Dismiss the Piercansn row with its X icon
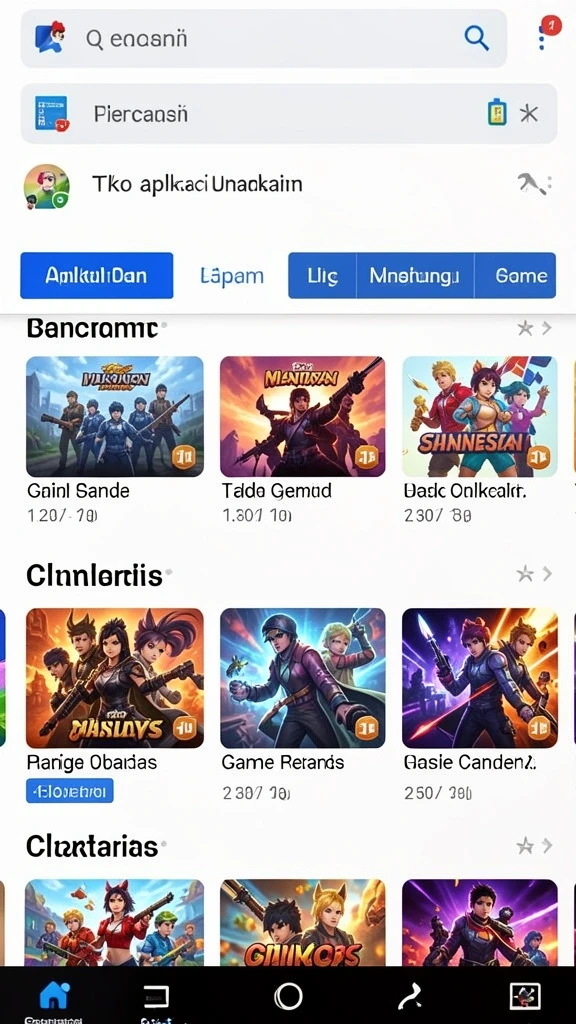Screen dimensions: 576x1024 [528, 114]
